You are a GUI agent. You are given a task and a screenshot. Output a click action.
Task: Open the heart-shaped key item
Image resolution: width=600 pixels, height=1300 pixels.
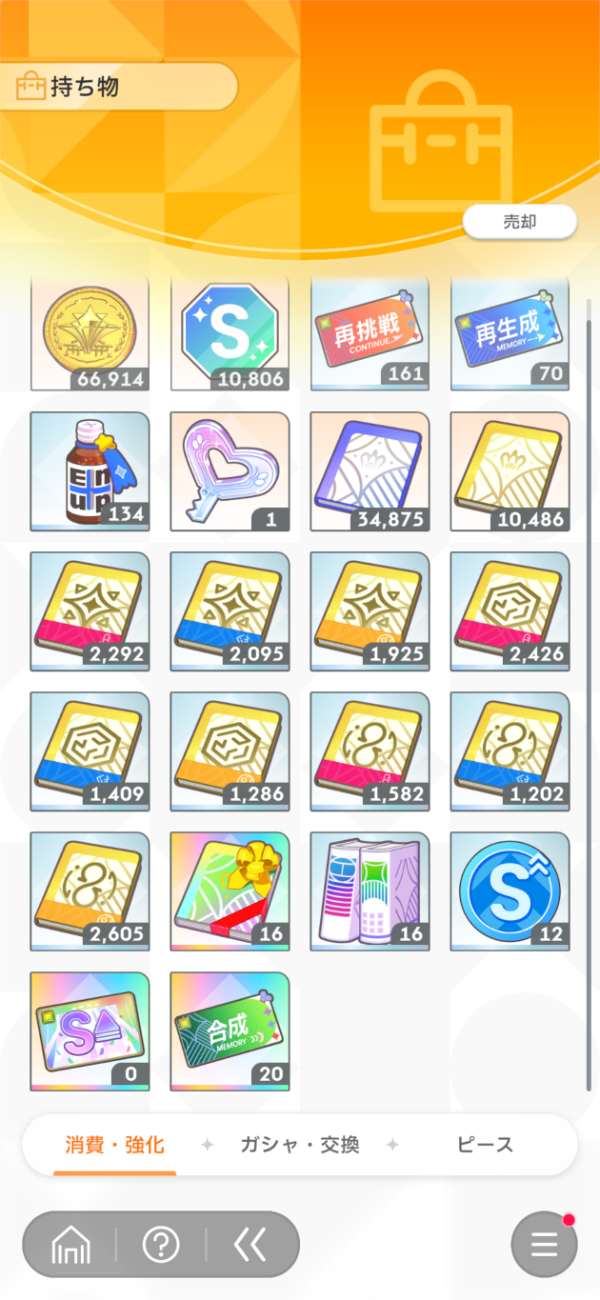point(230,470)
